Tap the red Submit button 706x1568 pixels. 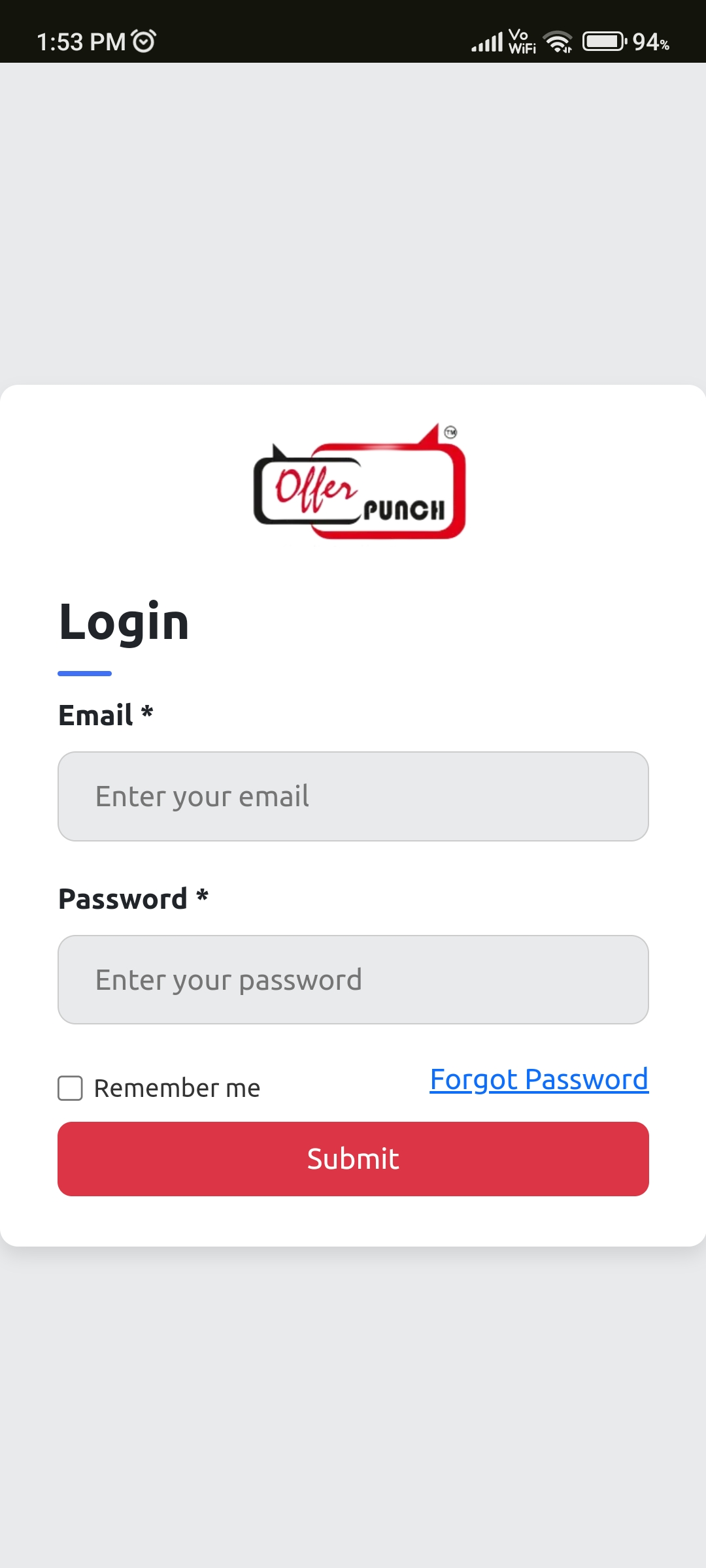[x=353, y=1158]
